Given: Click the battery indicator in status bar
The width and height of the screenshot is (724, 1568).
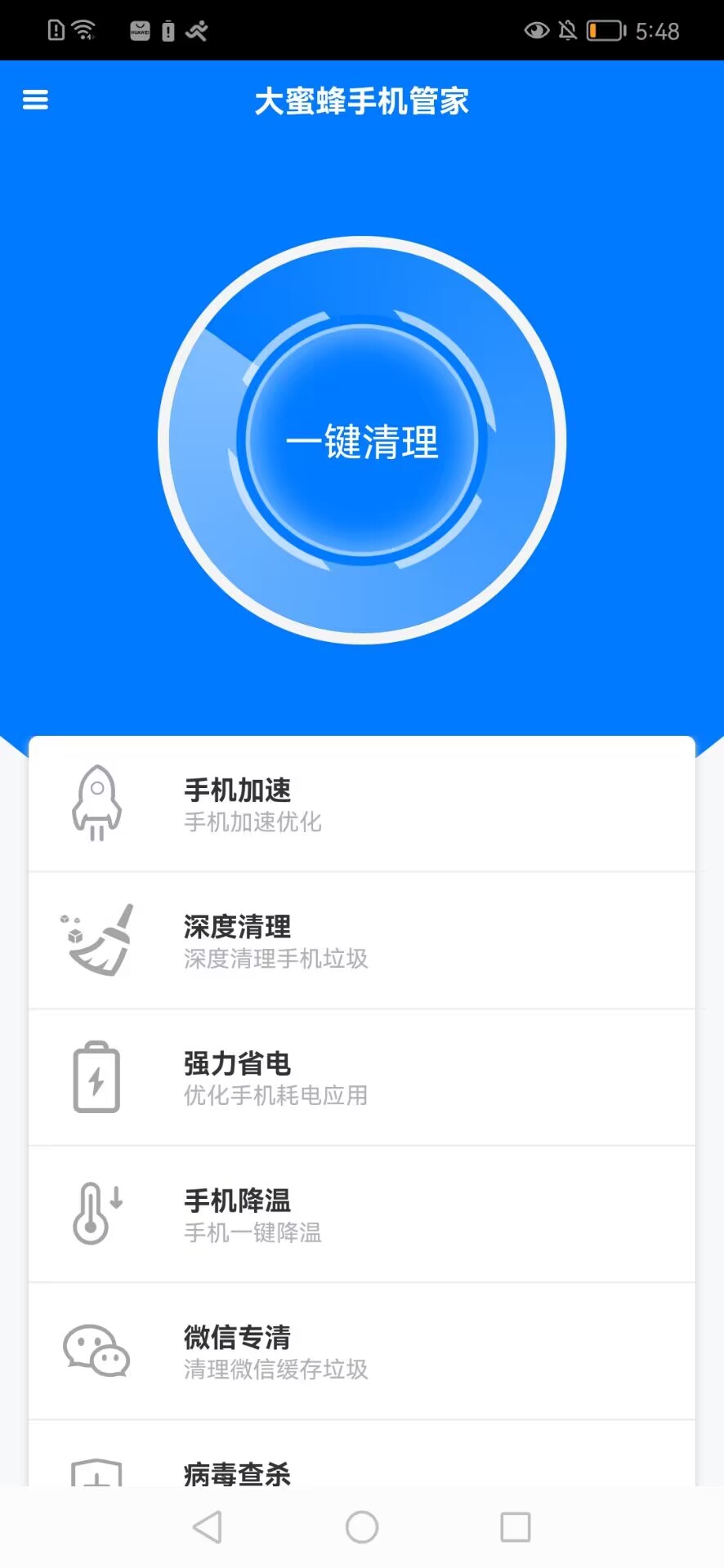Looking at the screenshot, I should [x=605, y=29].
